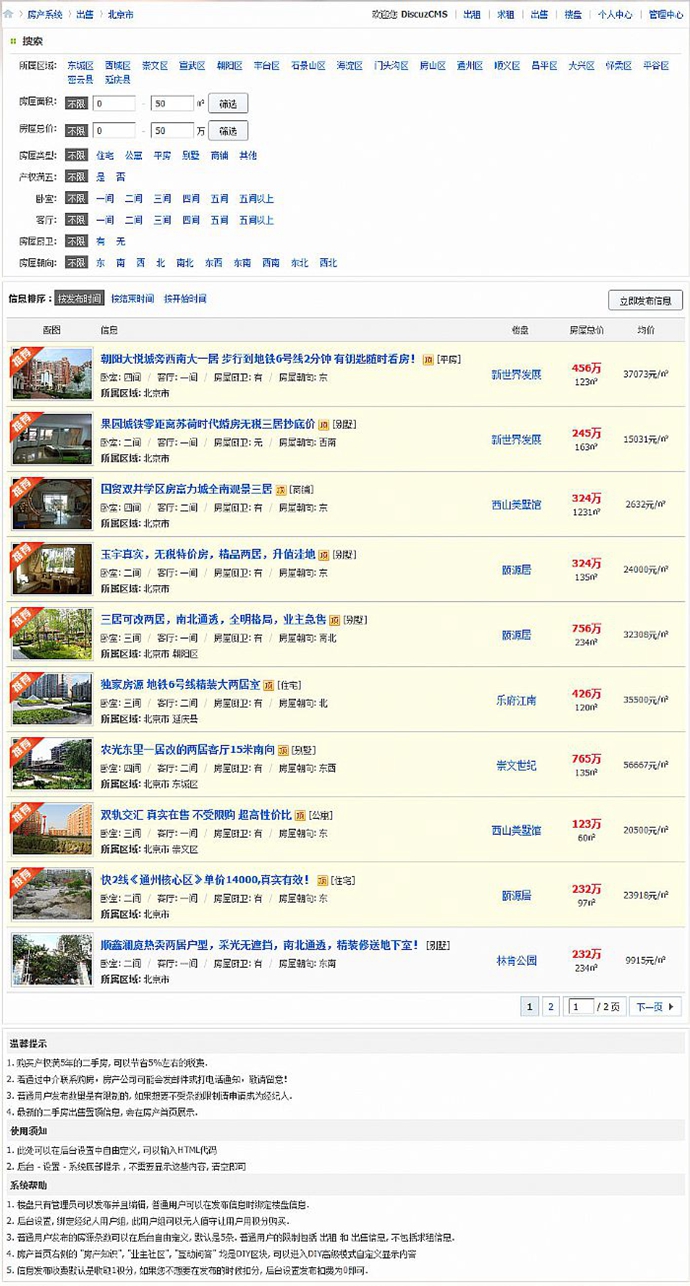
Task: Open thumbnail of 玉宇真实 listing
Action: [51, 570]
